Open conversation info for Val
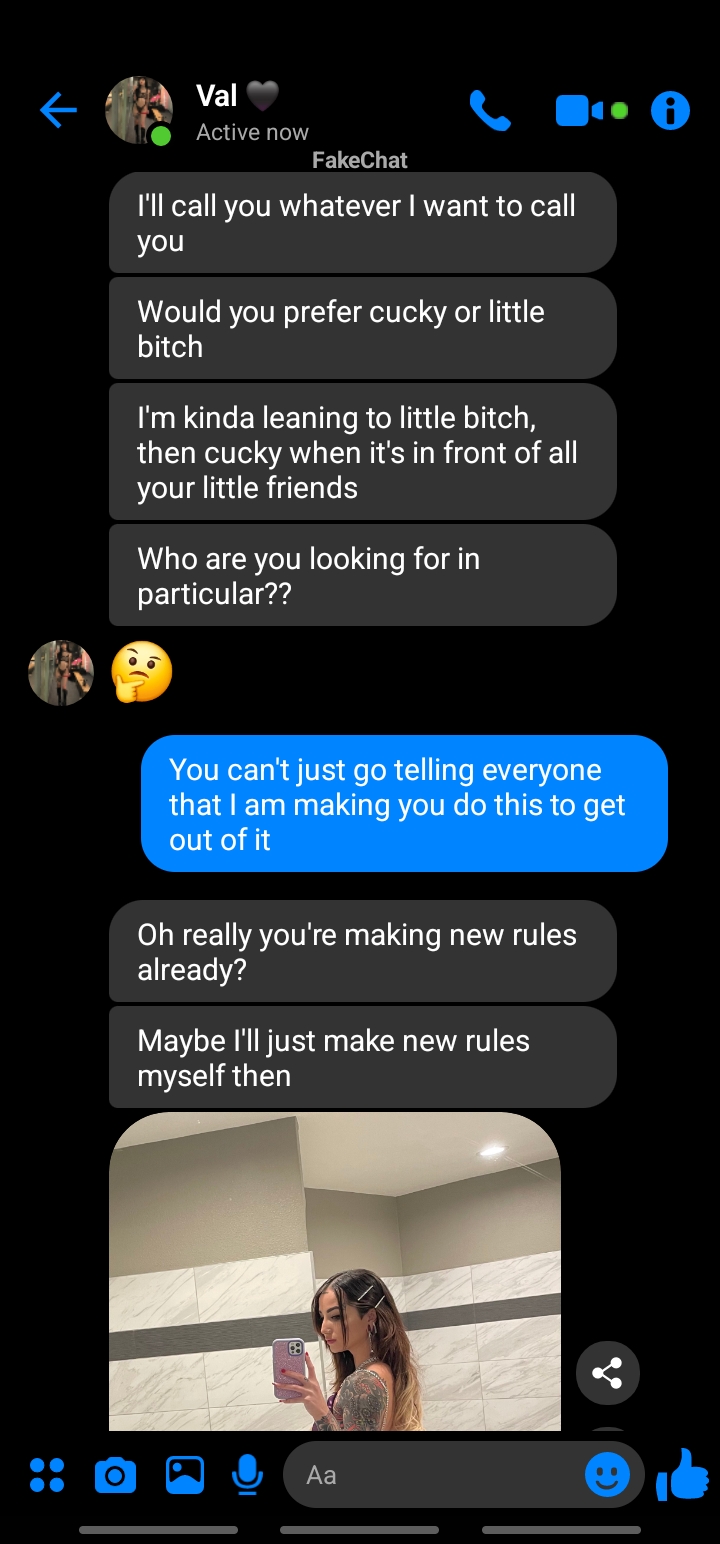The image size is (720, 1544). click(670, 111)
